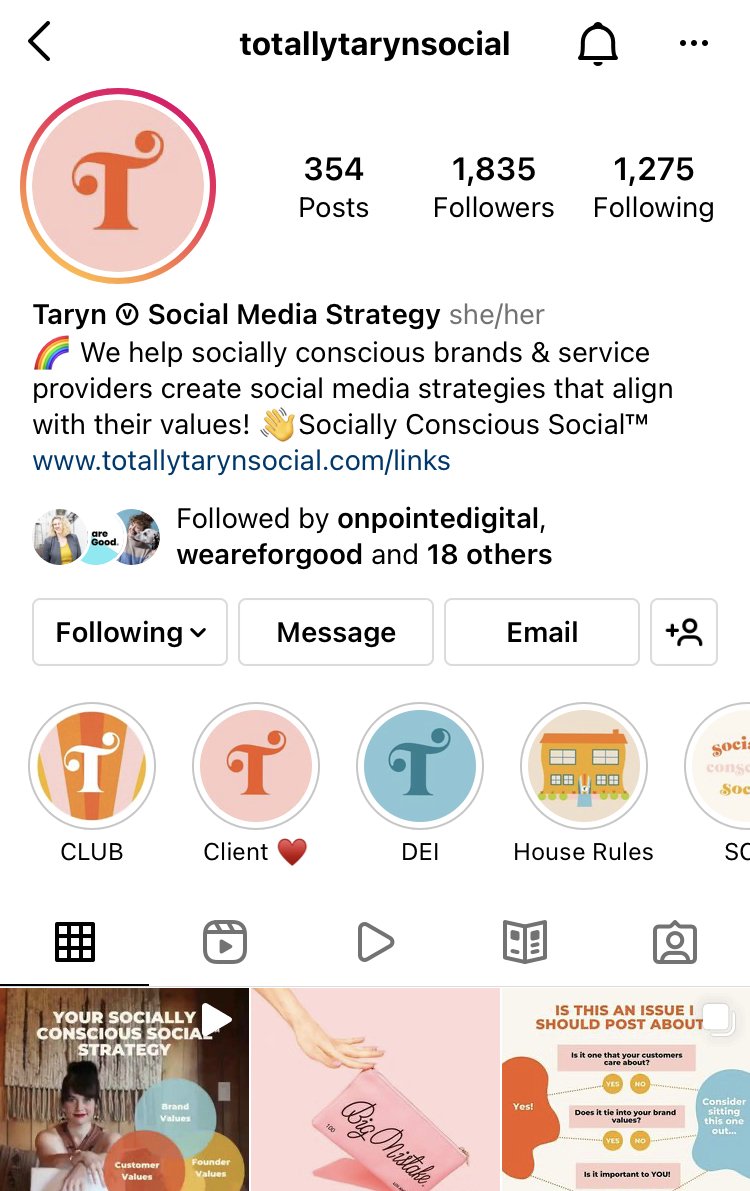The width and height of the screenshot is (750, 1191).
Task: Switch to the guides tab
Action: point(524,941)
